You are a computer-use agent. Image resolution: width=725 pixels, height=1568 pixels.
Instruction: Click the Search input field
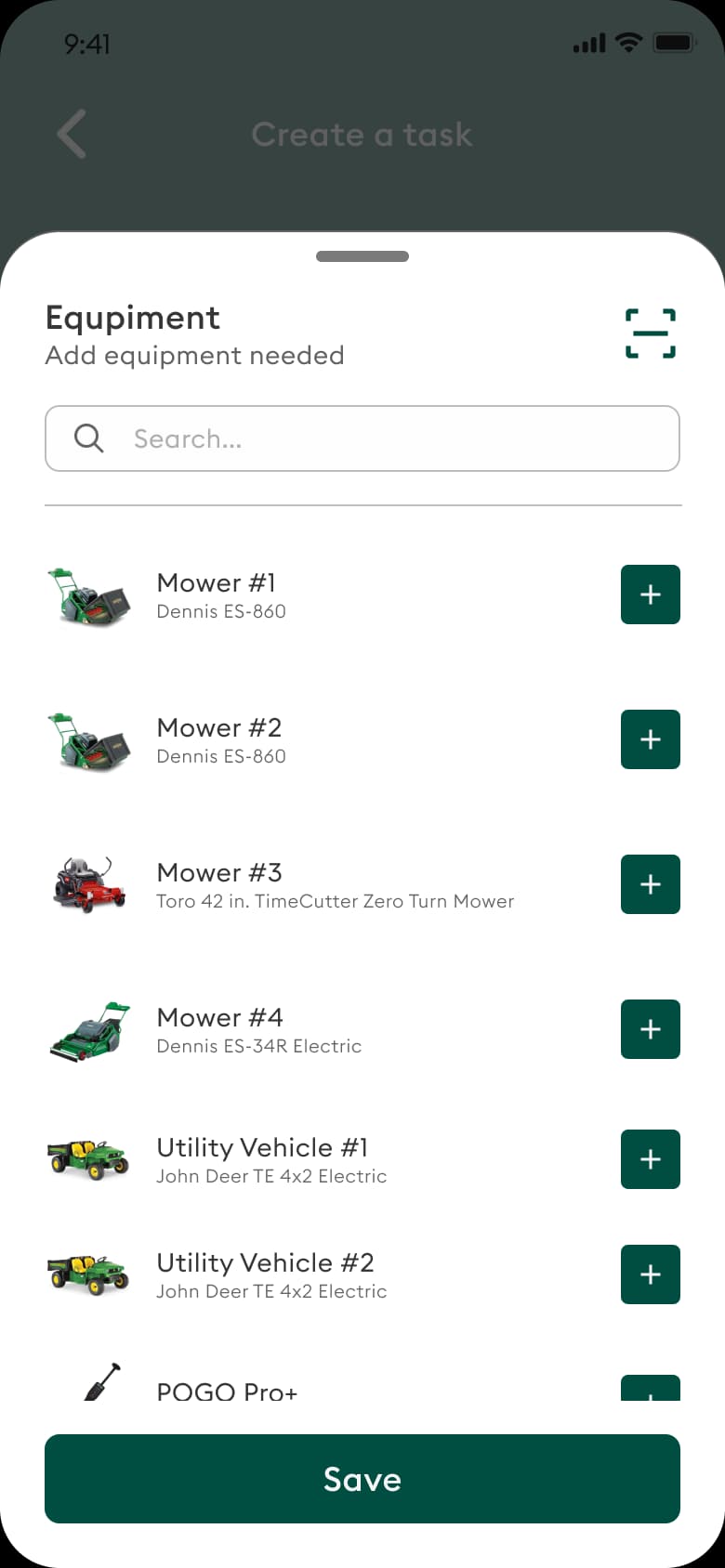[362, 438]
